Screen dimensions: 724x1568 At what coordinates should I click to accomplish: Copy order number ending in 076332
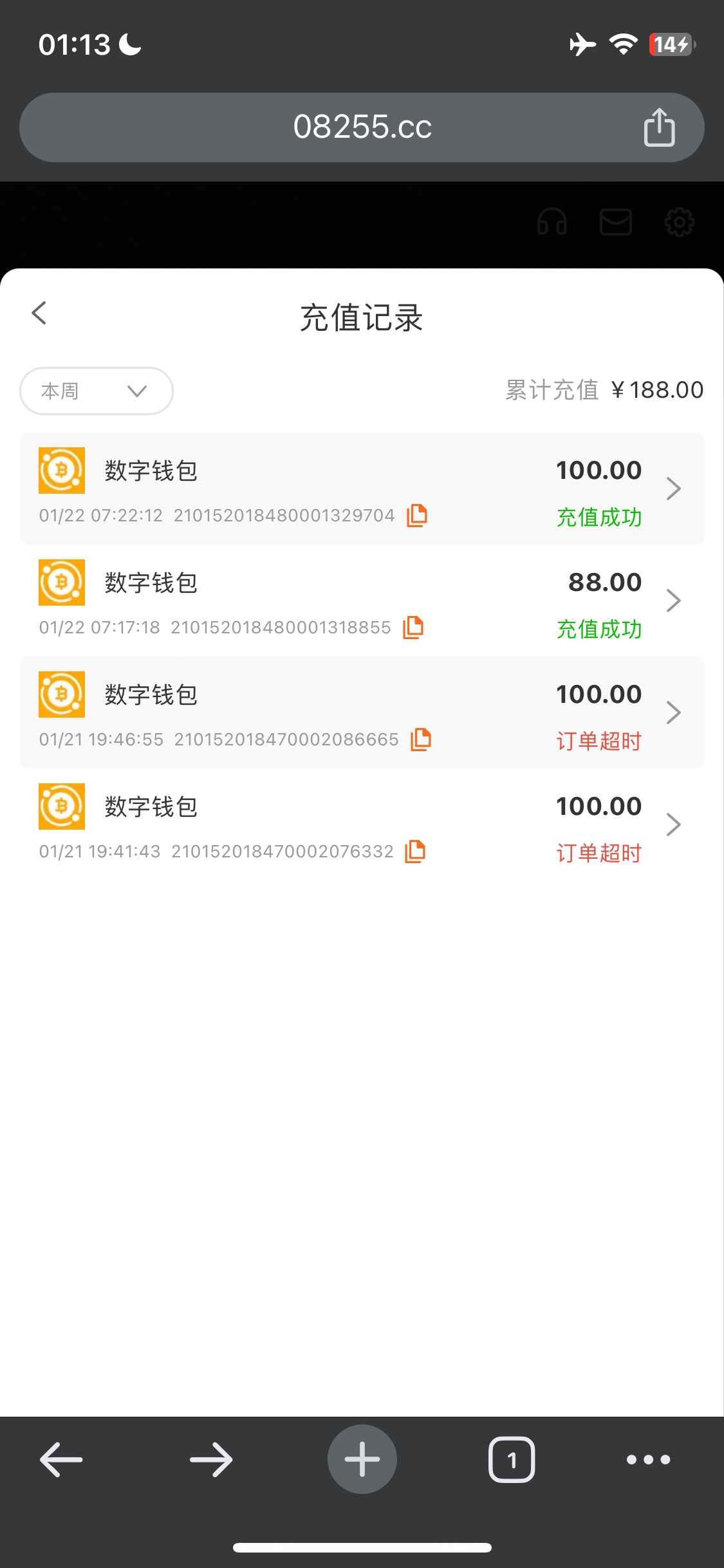tap(415, 851)
